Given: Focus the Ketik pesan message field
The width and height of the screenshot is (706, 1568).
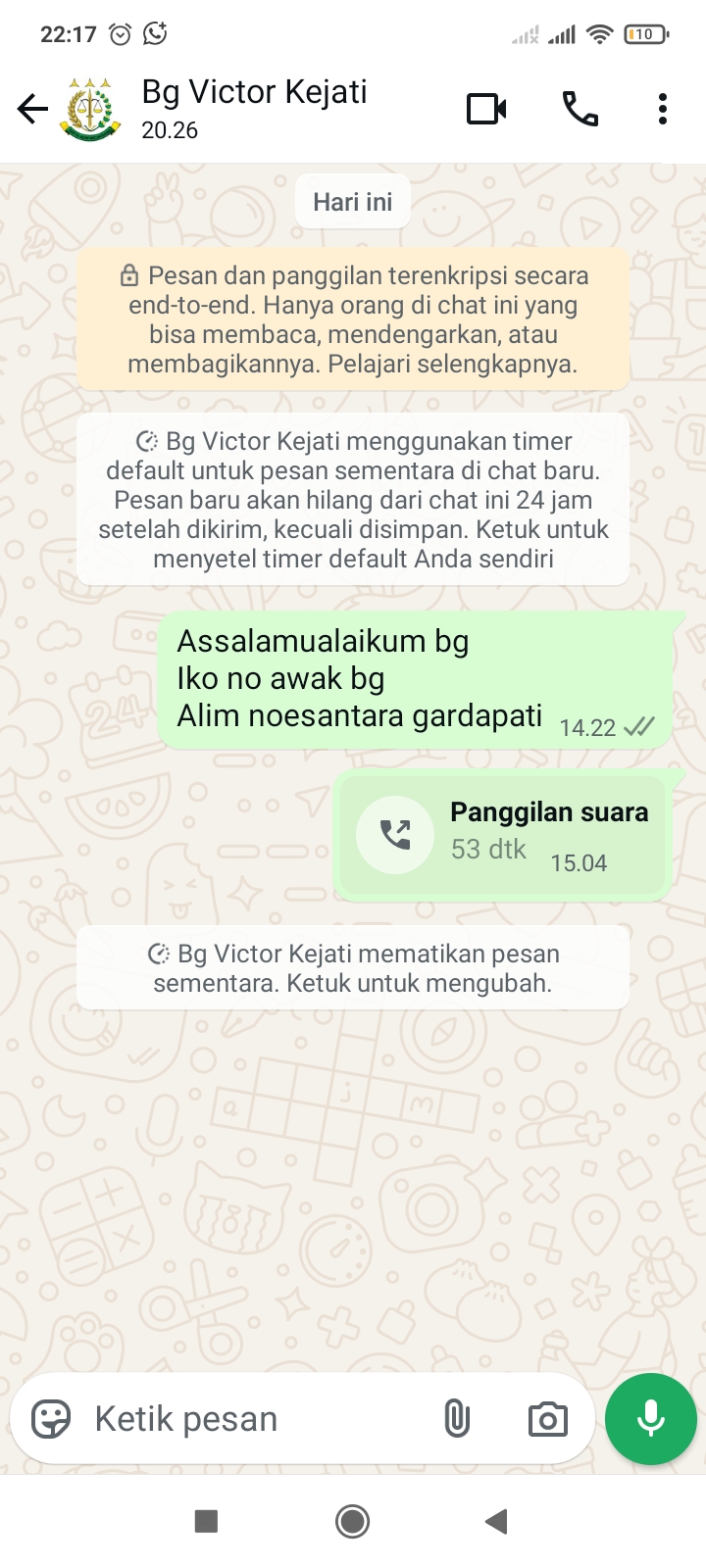Looking at the screenshot, I should [255, 1418].
